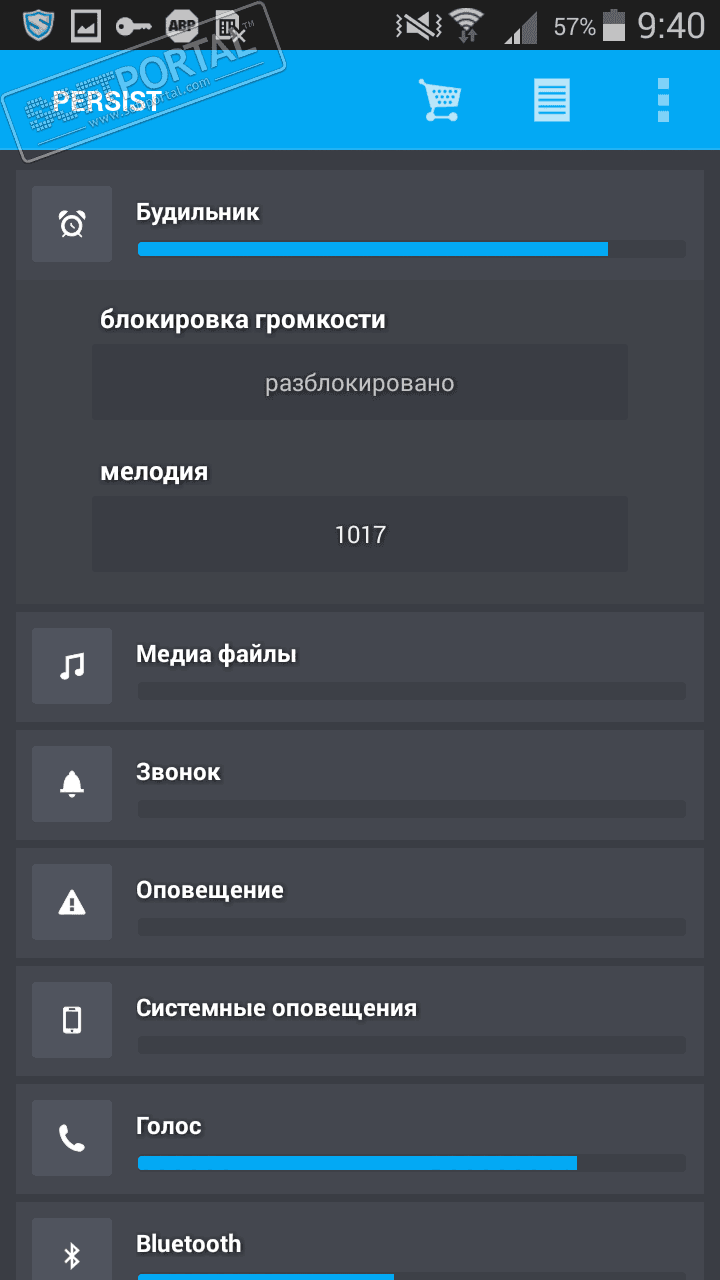720x1280 pixels.
Task: Toggle volume lock showing разблокировано
Action: 360,383
